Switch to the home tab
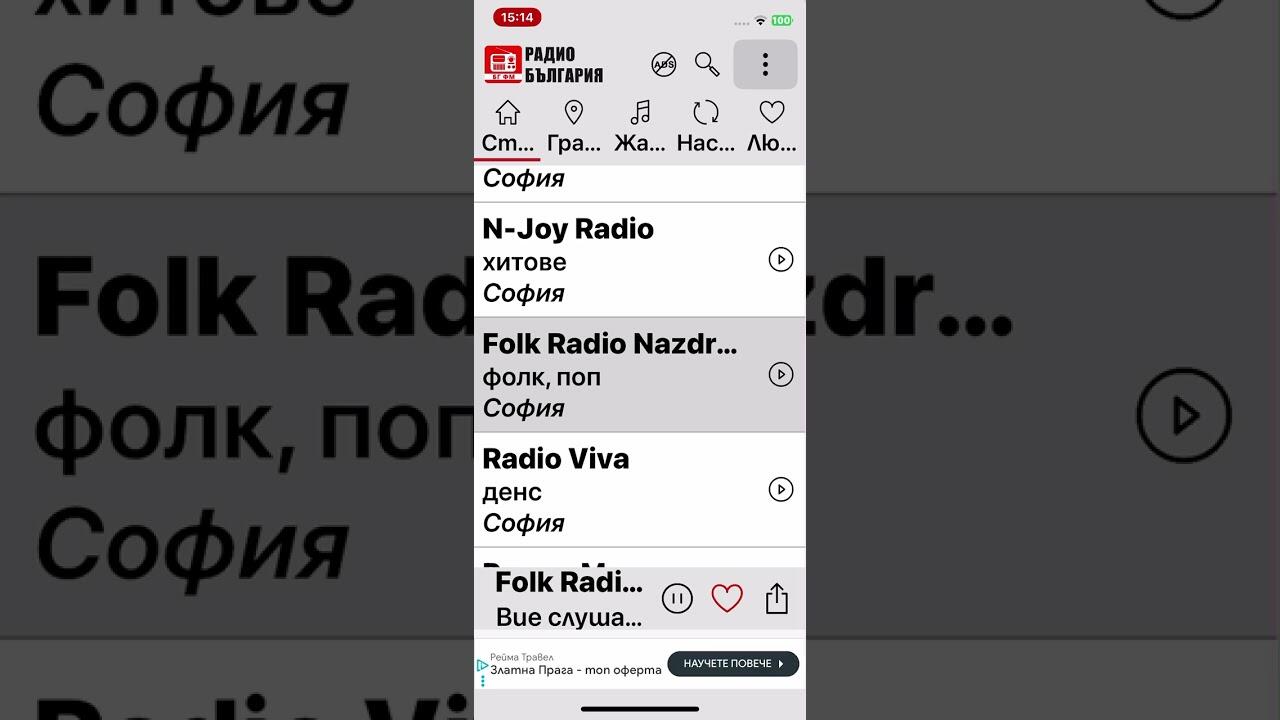1280x720 pixels. pyautogui.click(x=508, y=125)
